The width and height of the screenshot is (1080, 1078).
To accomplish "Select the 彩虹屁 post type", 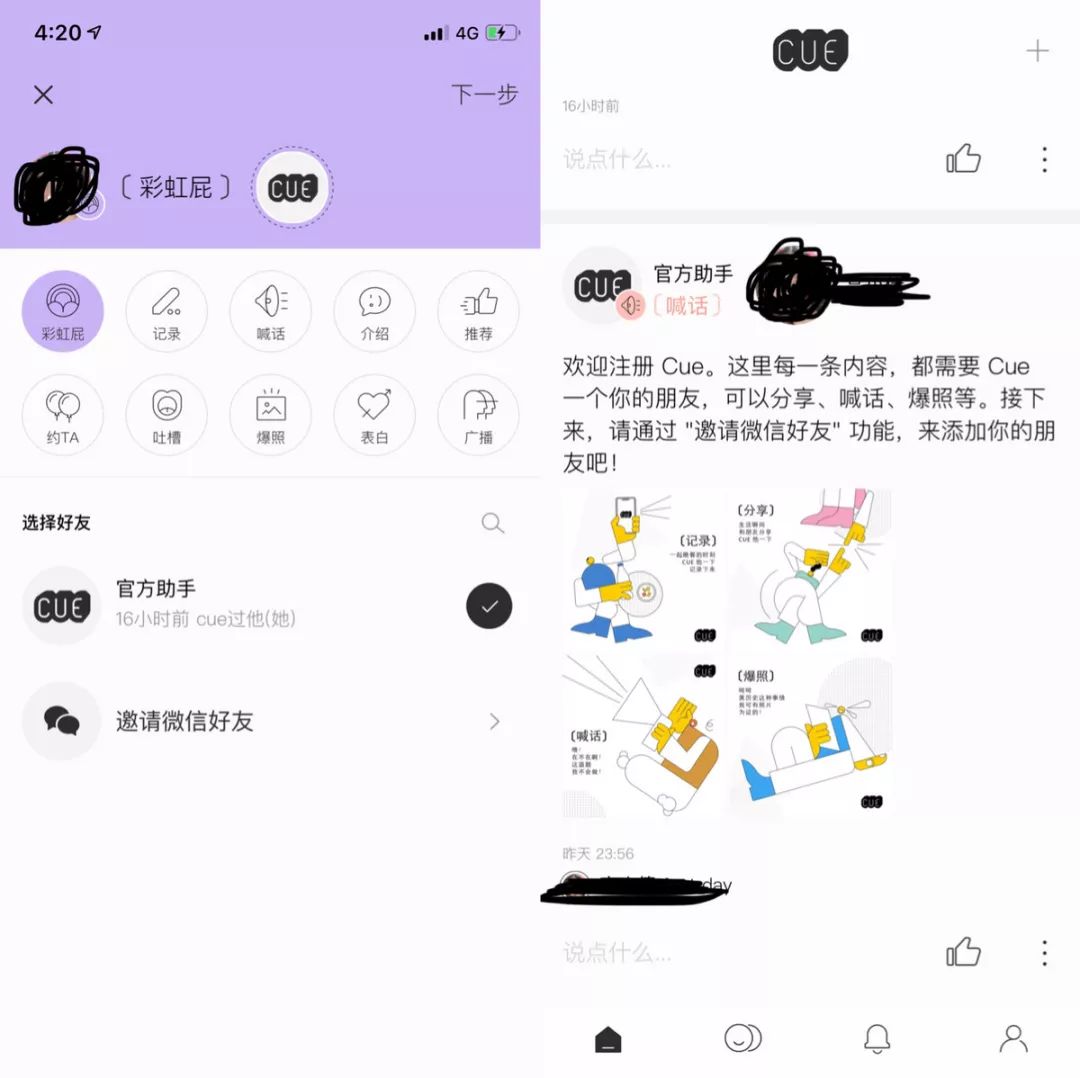I will pos(63,311).
